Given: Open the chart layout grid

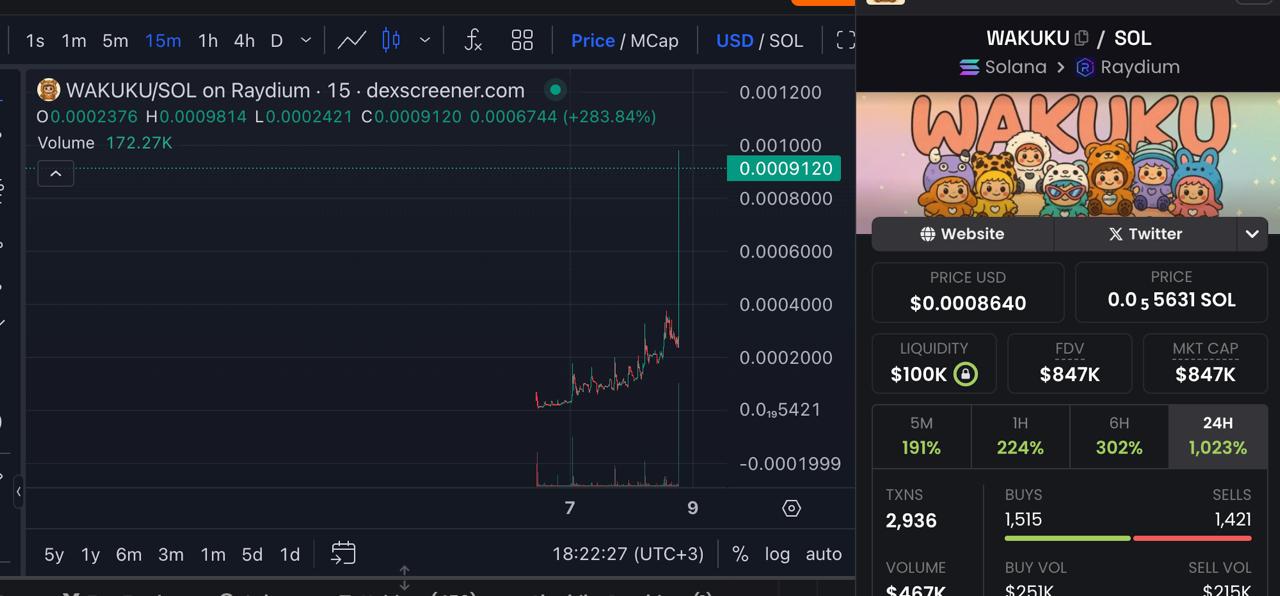Looking at the screenshot, I should tap(522, 40).
